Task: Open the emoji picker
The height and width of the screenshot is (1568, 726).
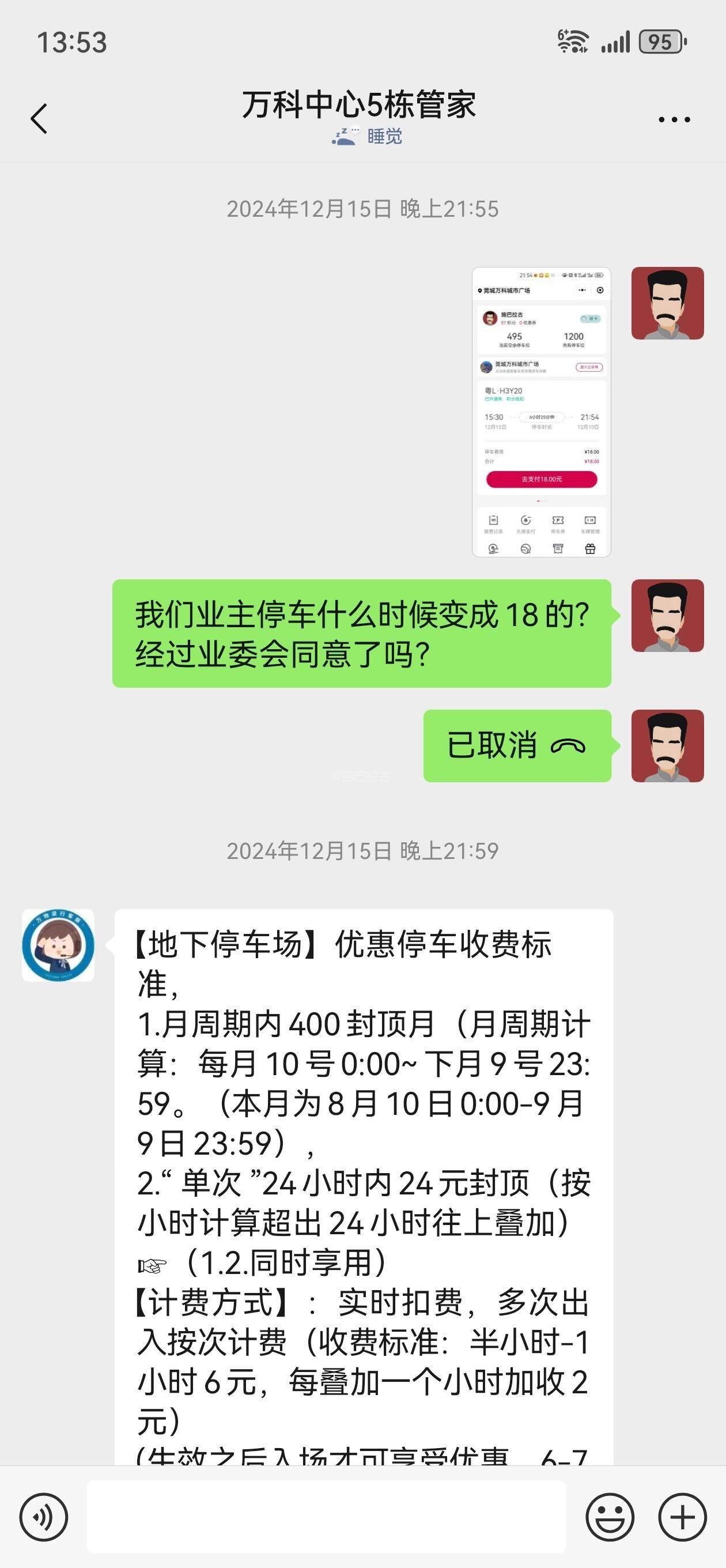Action: 610,1517
